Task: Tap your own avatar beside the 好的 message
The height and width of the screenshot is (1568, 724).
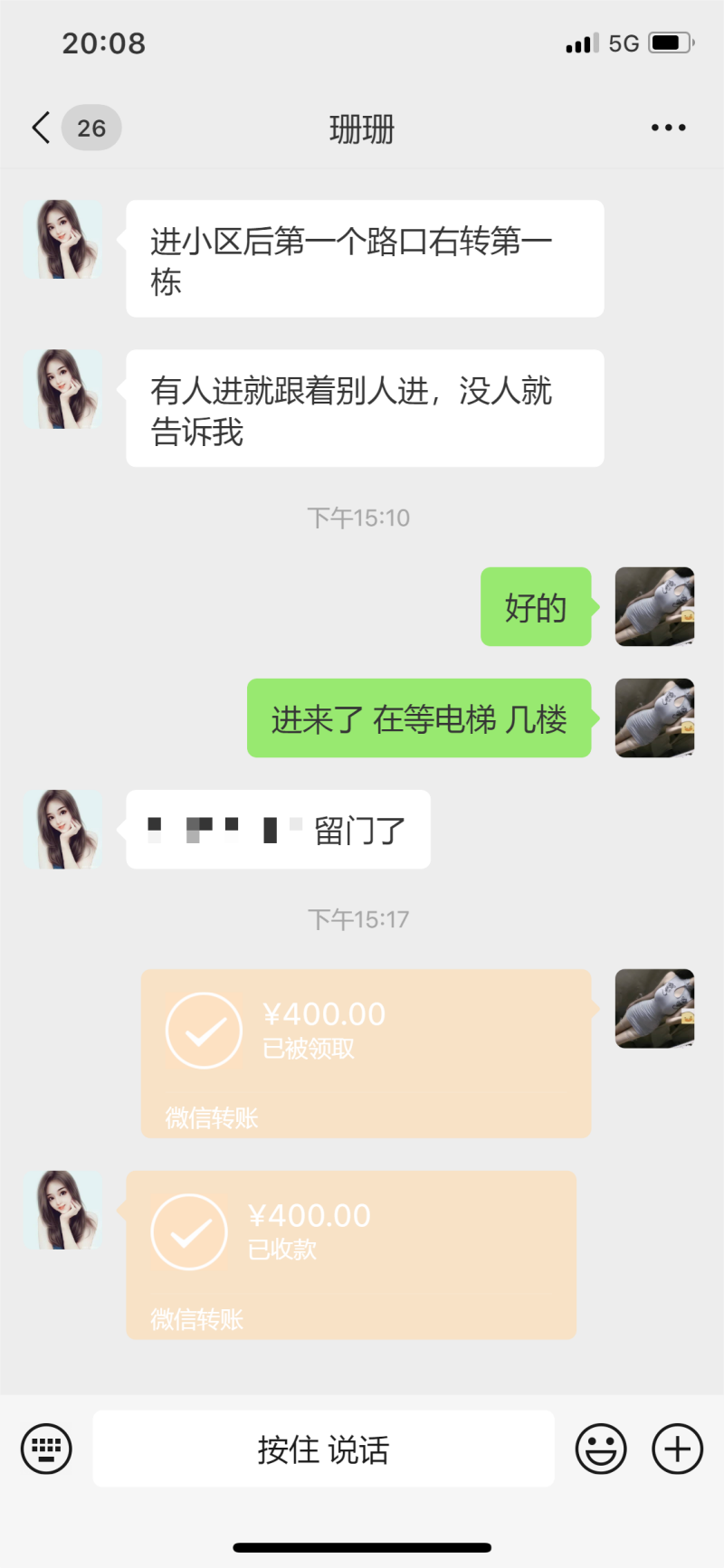Action: tap(654, 607)
